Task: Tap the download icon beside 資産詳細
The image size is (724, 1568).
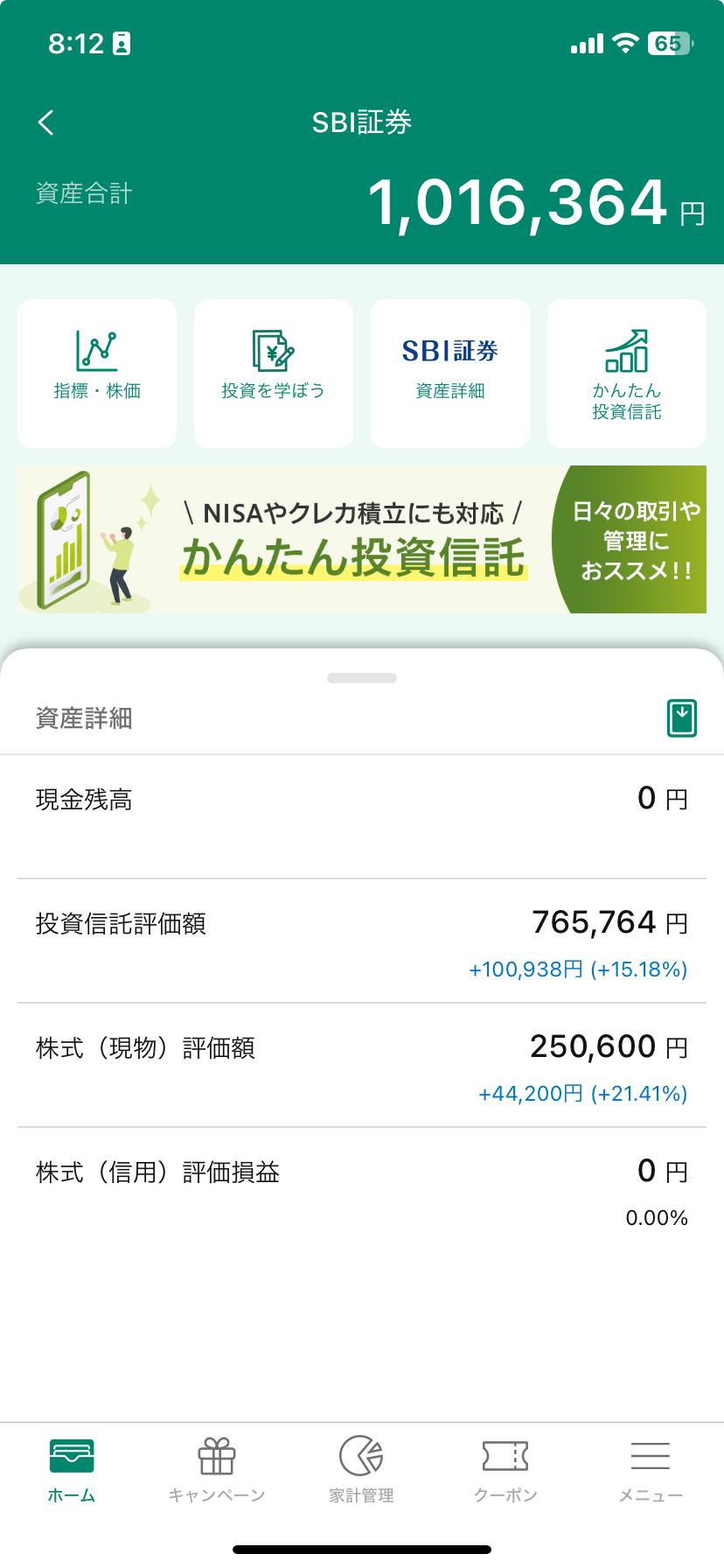Action: pyautogui.click(x=680, y=717)
